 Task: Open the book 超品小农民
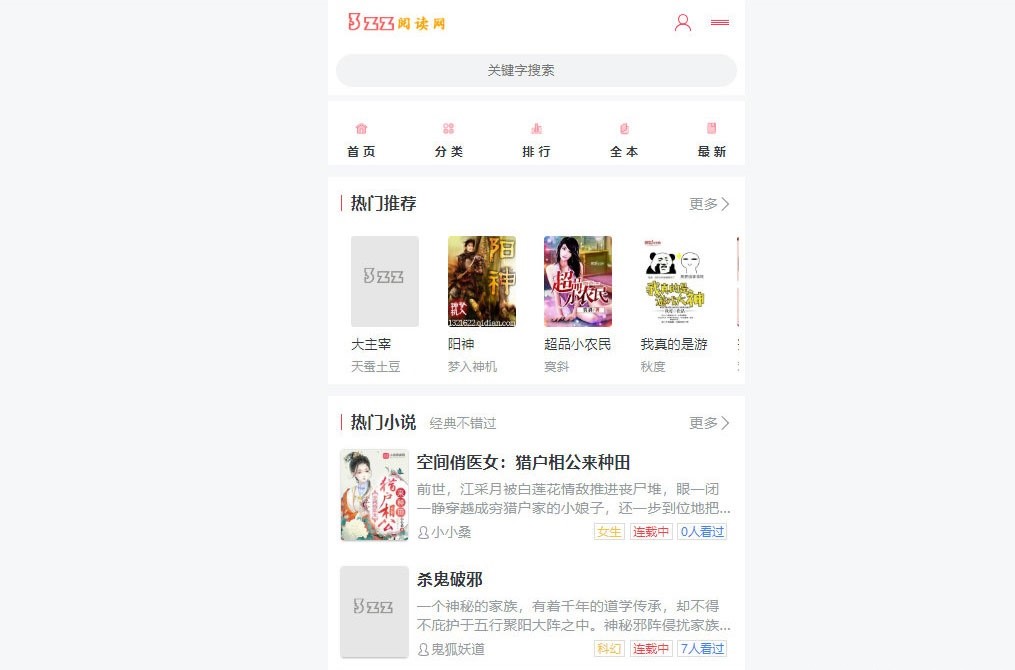pos(578,282)
